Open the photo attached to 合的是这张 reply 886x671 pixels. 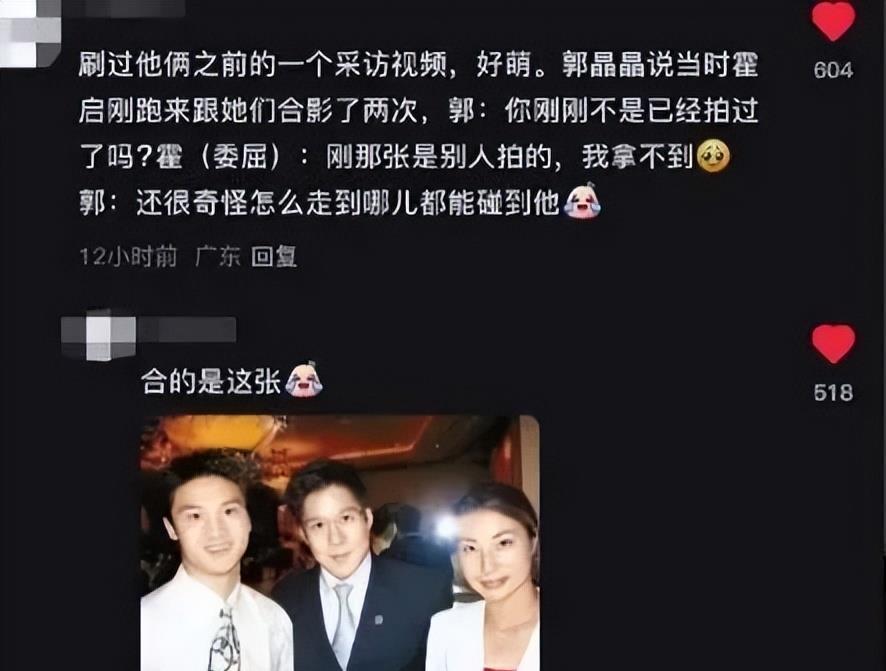[x=339, y=543]
